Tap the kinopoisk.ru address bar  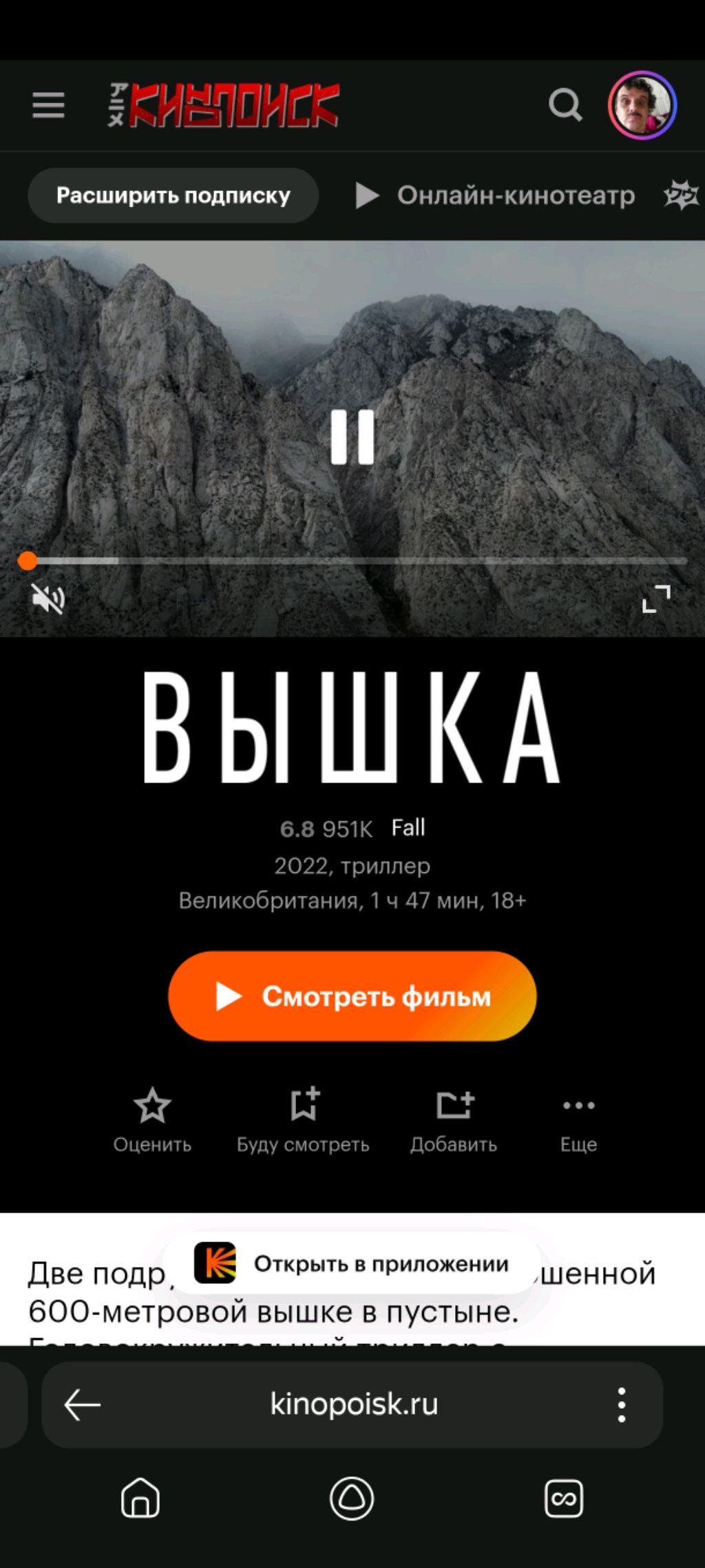pos(354,1404)
